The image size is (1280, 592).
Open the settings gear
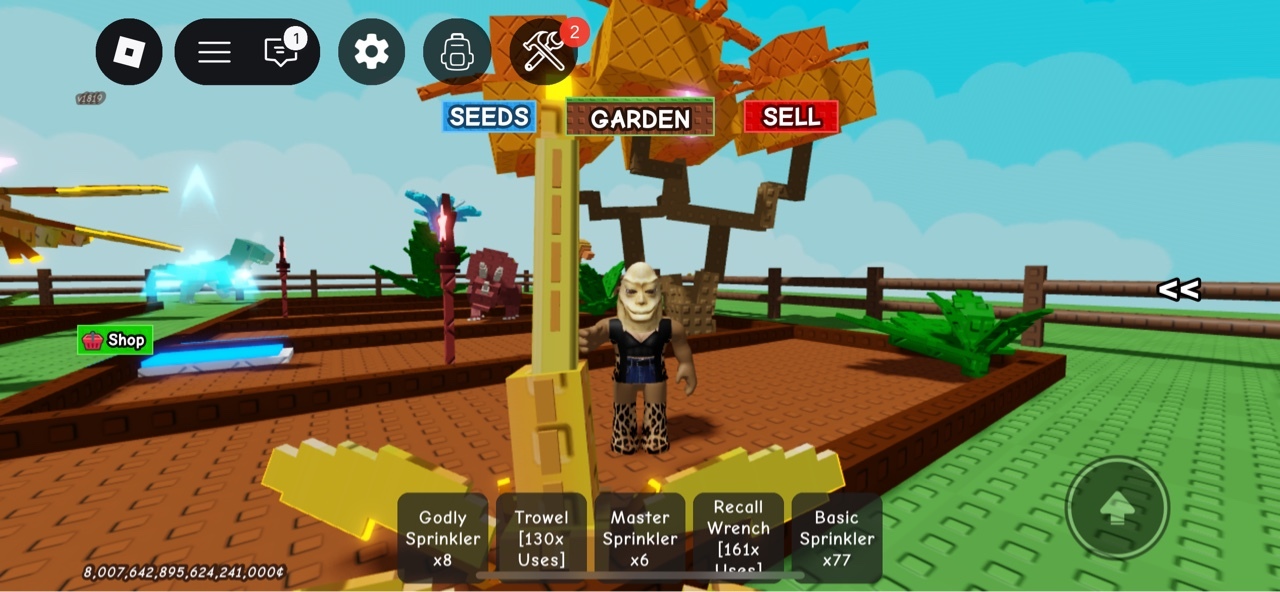(x=371, y=52)
